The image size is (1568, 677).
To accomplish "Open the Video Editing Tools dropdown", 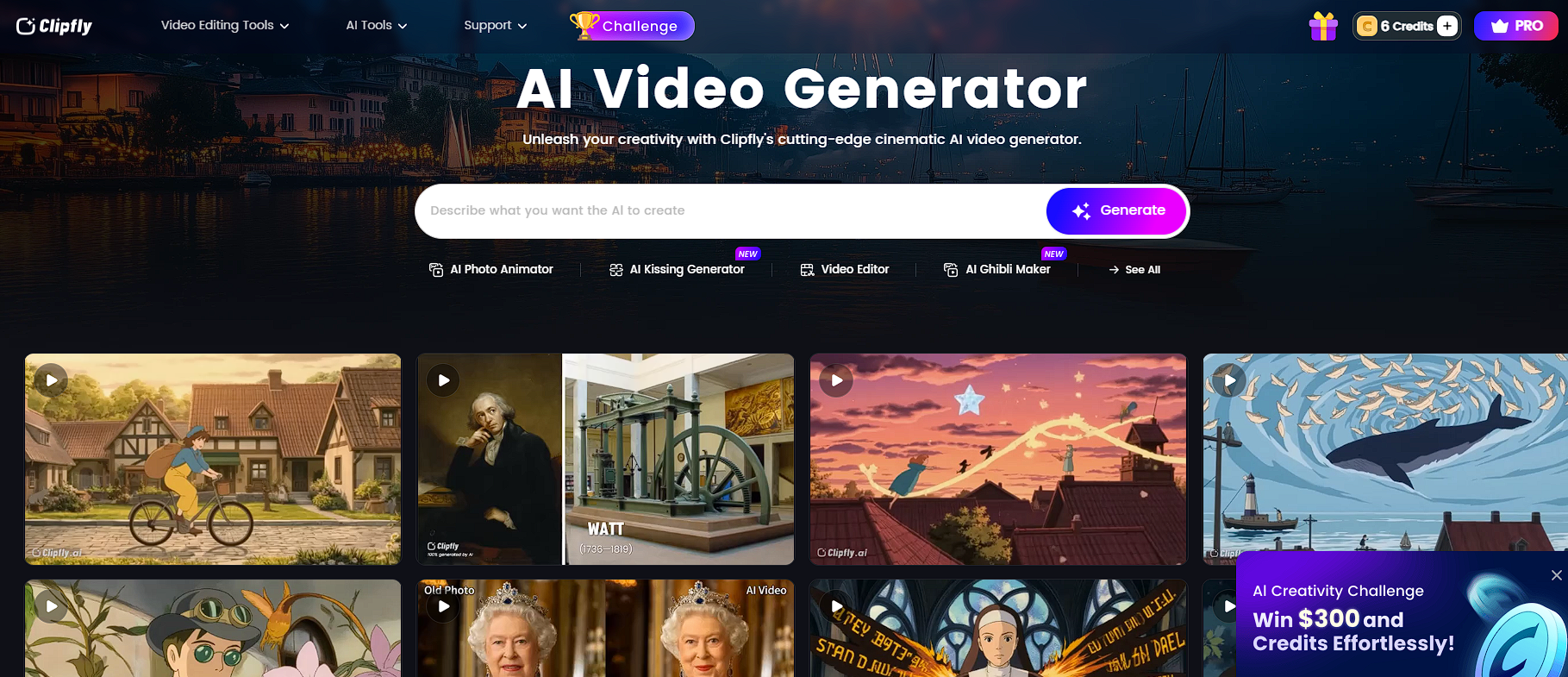I will click(x=224, y=26).
